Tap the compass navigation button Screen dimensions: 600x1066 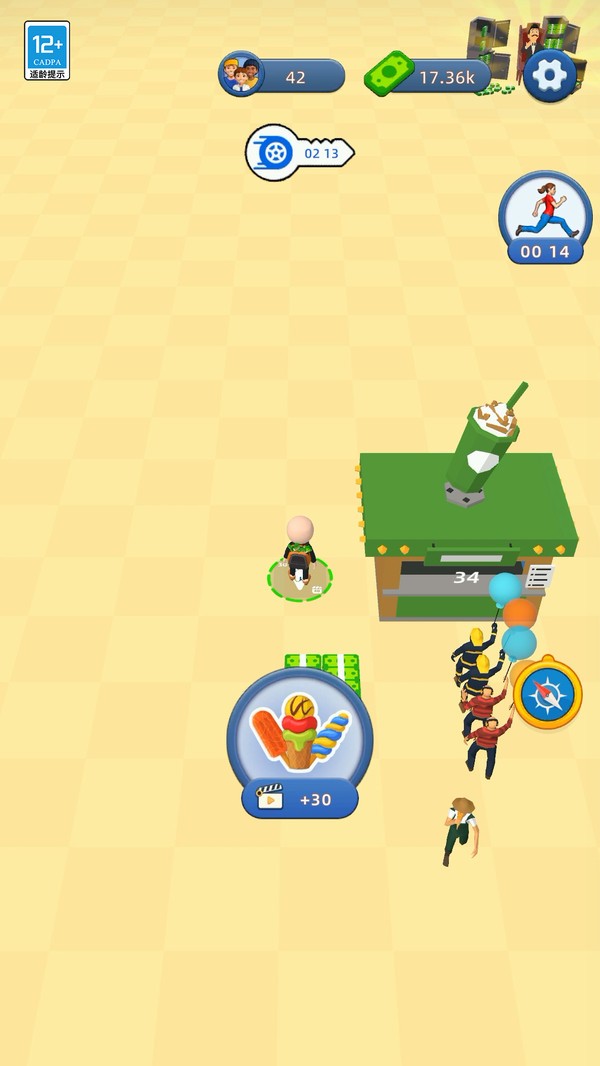pos(548,693)
